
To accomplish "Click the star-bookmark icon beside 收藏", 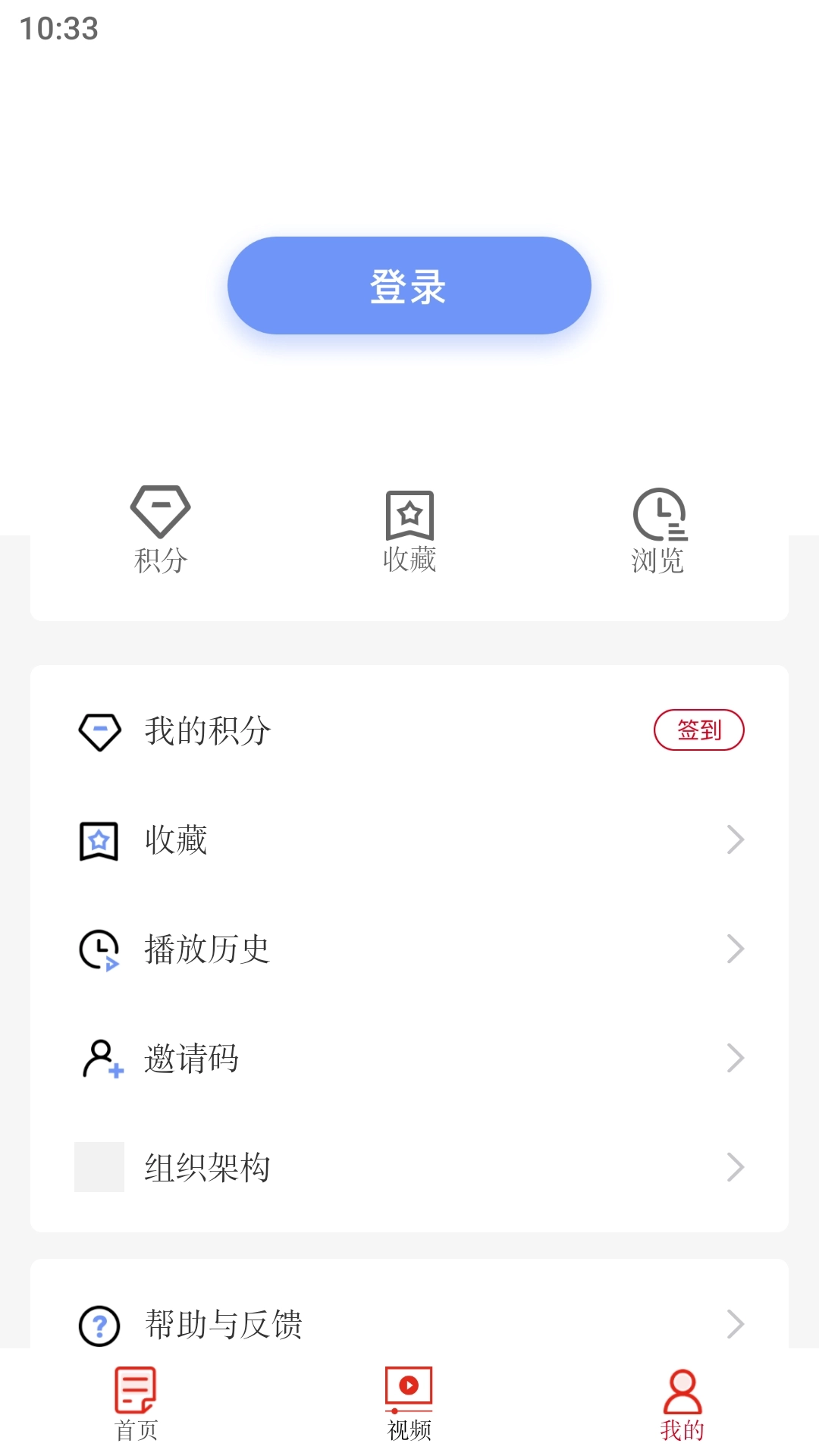I will 99,839.
